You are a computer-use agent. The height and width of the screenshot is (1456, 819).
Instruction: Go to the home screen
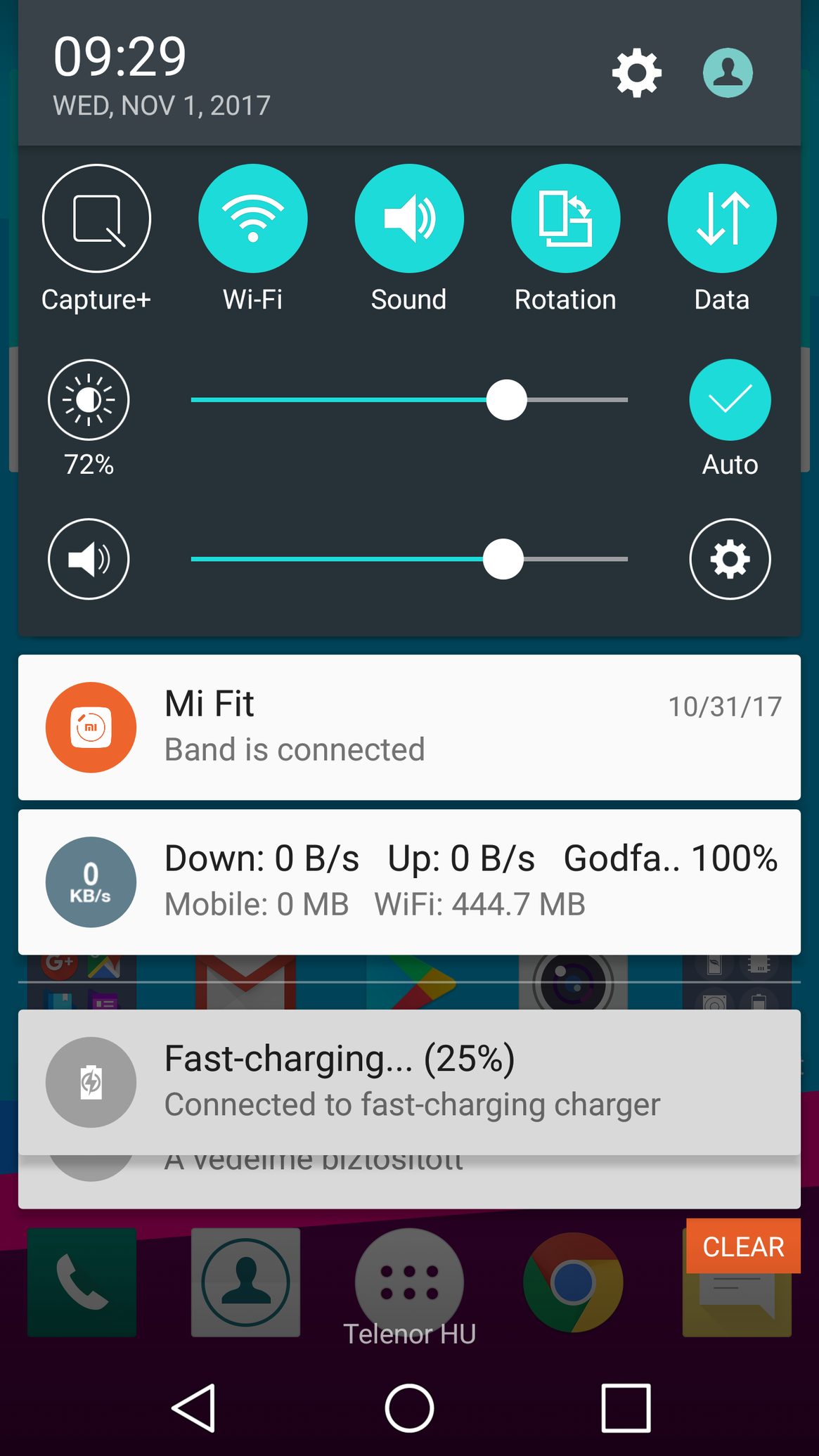tap(409, 1408)
